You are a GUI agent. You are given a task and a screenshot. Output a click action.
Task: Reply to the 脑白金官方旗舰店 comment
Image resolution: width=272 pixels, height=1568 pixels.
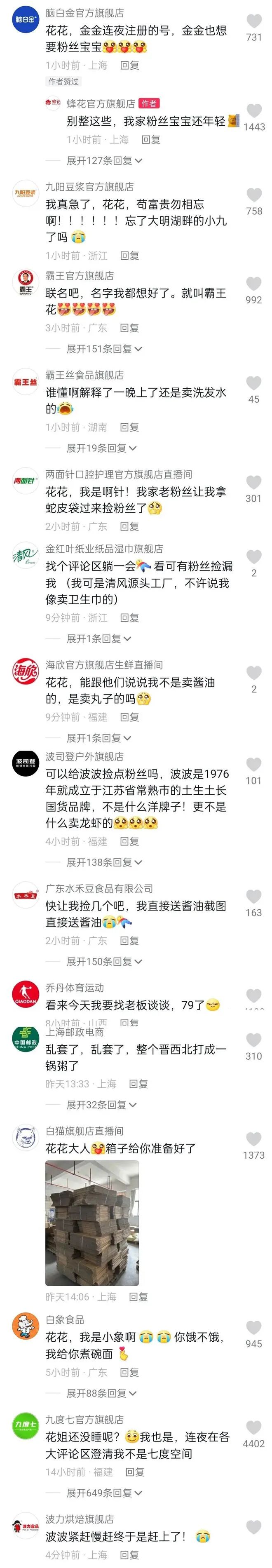coord(129,65)
